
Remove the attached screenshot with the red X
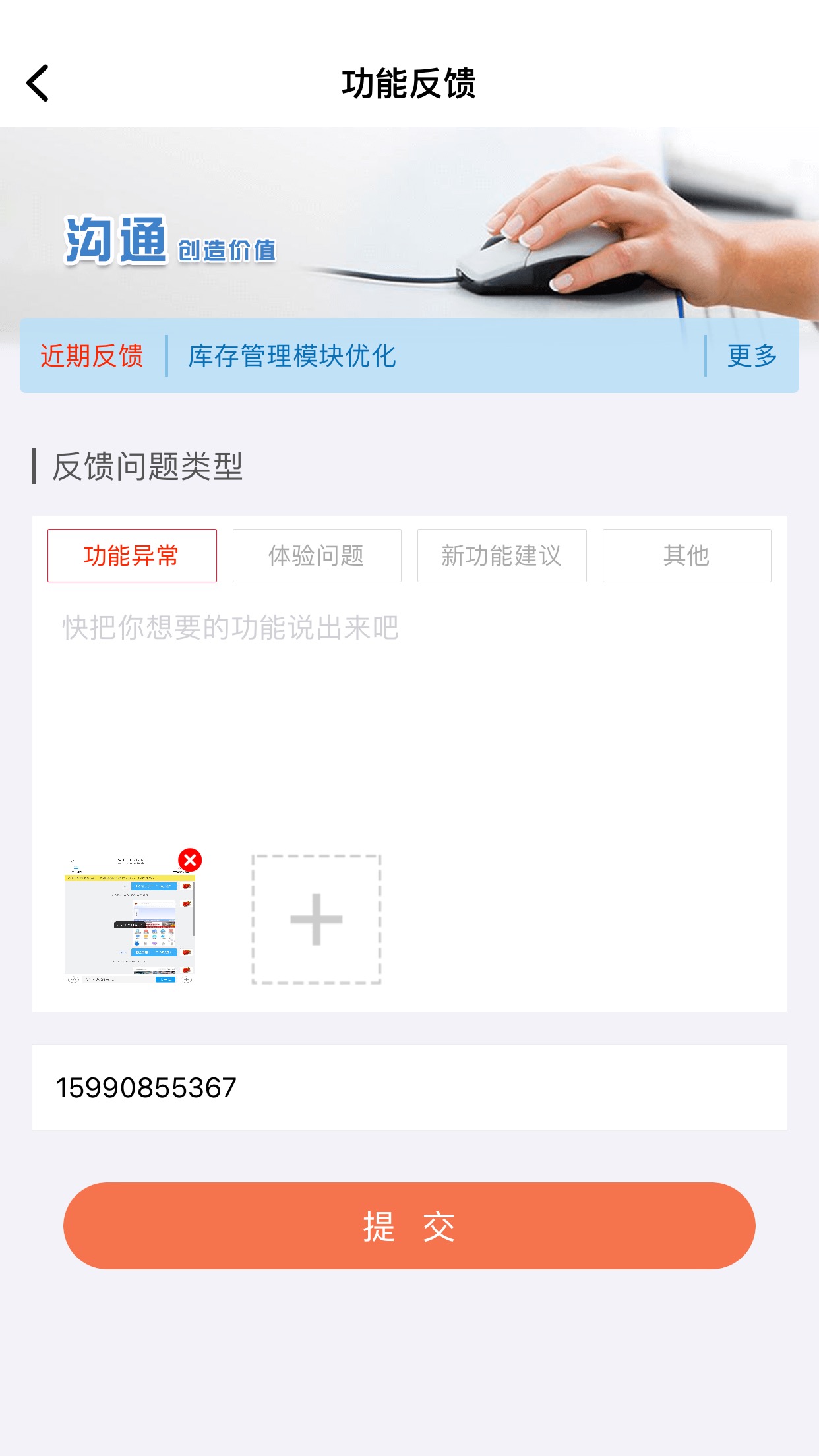click(190, 860)
